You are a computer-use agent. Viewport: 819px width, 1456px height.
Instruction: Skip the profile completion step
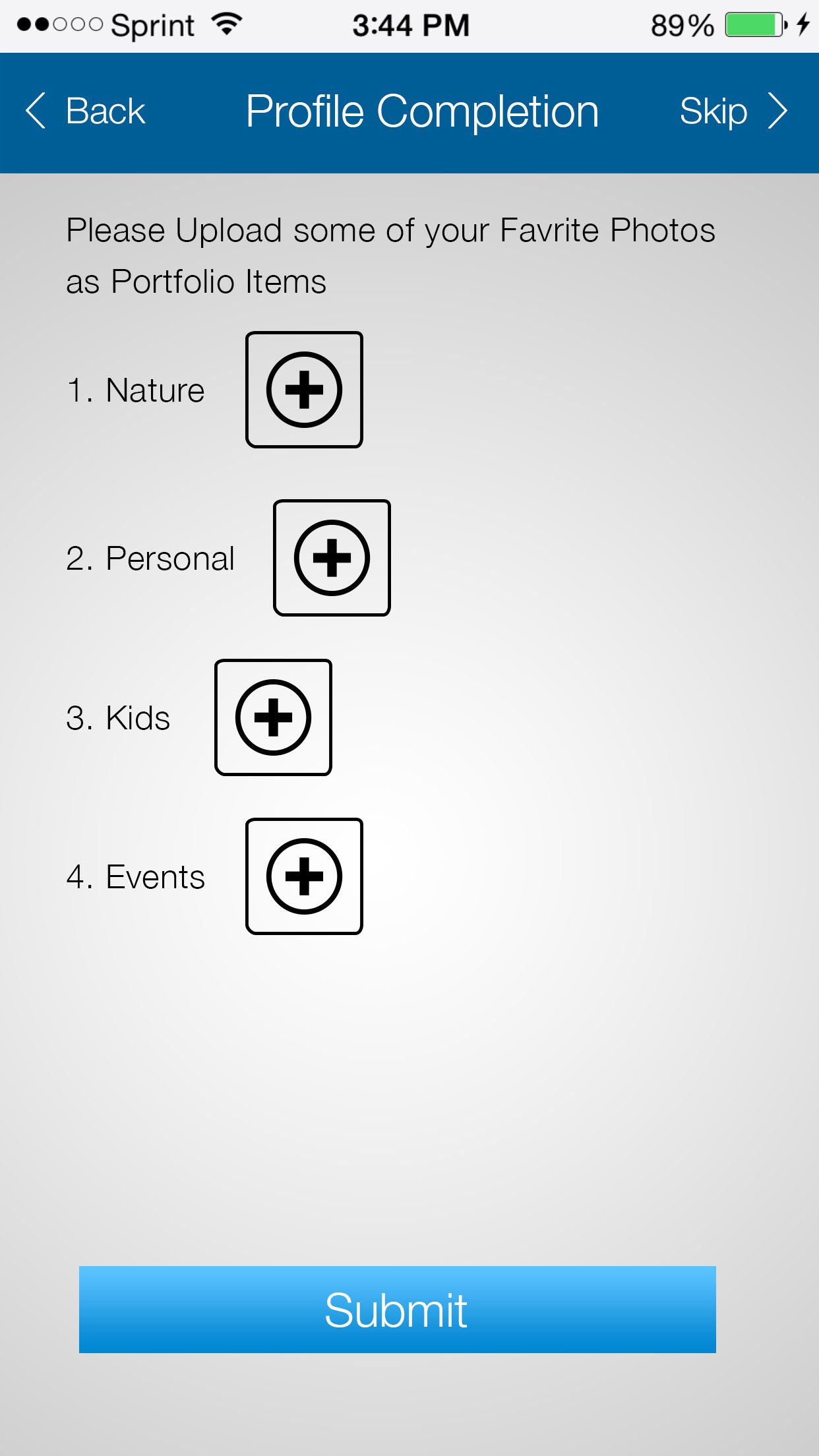pyautogui.click(x=734, y=111)
